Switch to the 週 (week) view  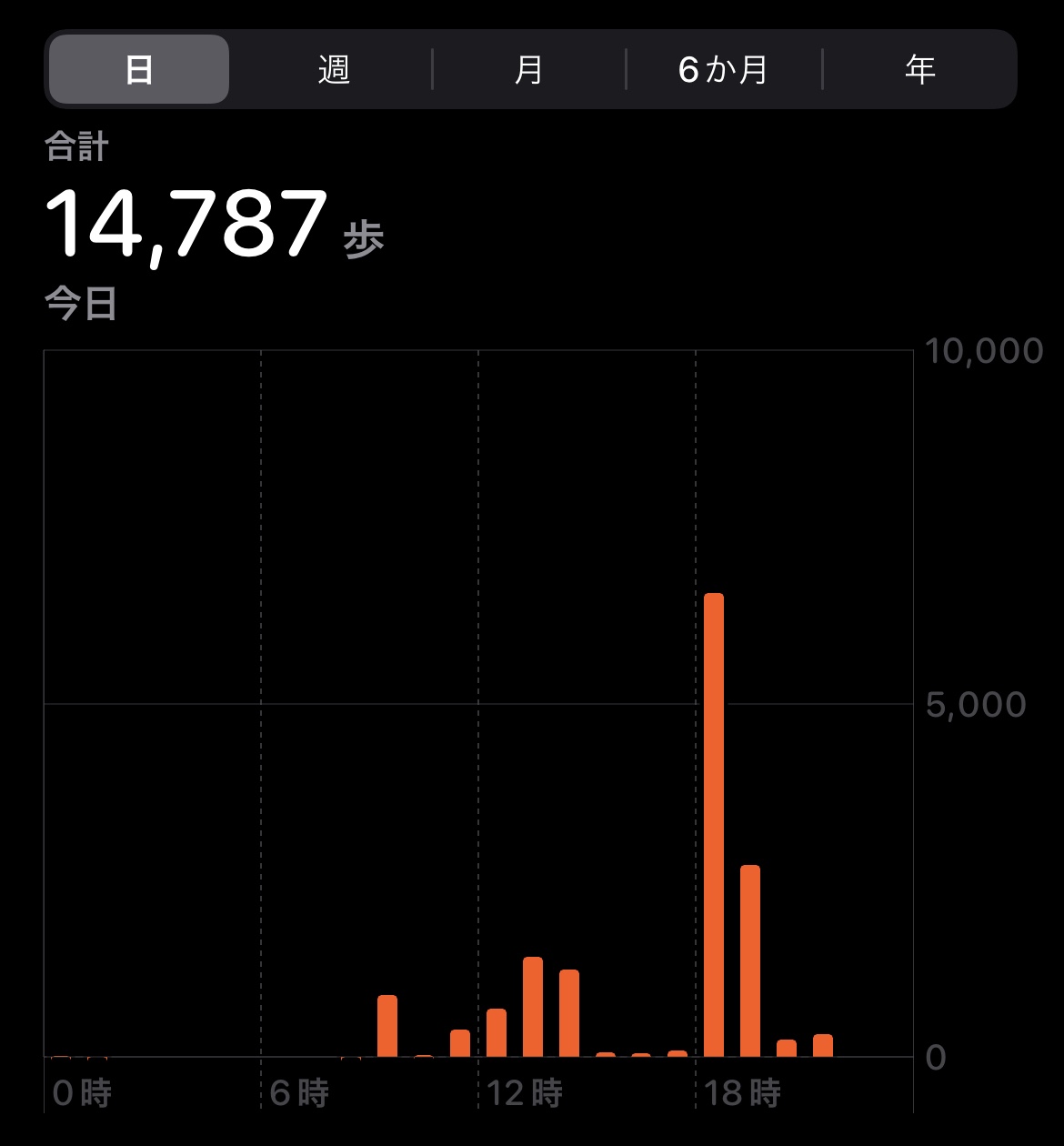tap(334, 69)
